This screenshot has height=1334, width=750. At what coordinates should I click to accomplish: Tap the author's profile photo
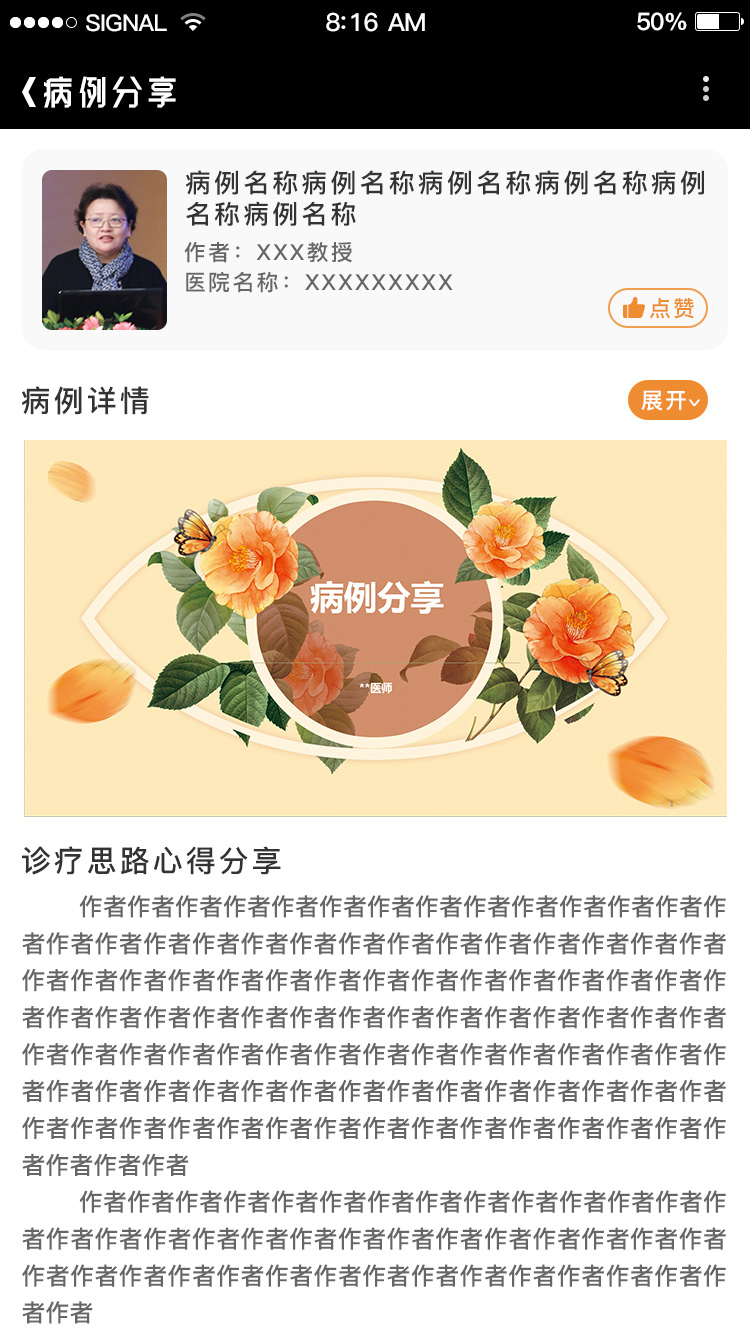pyautogui.click(x=104, y=250)
